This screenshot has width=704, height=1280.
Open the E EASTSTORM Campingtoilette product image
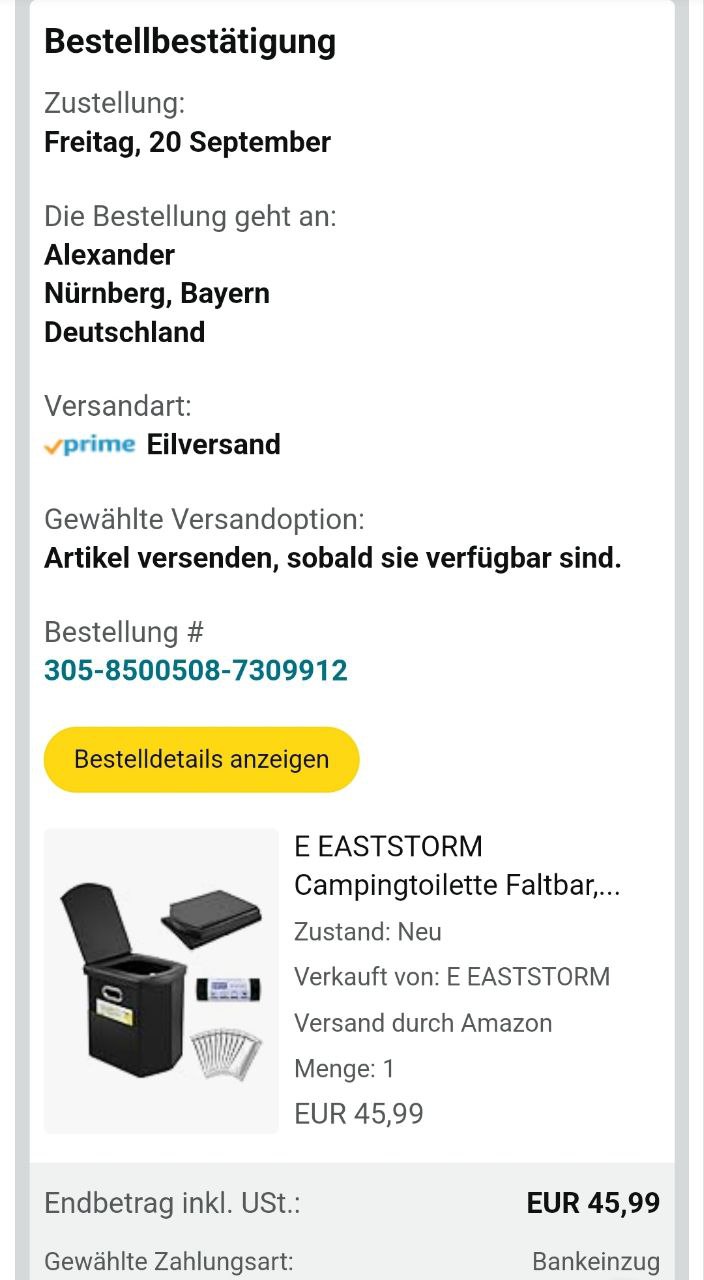(161, 981)
